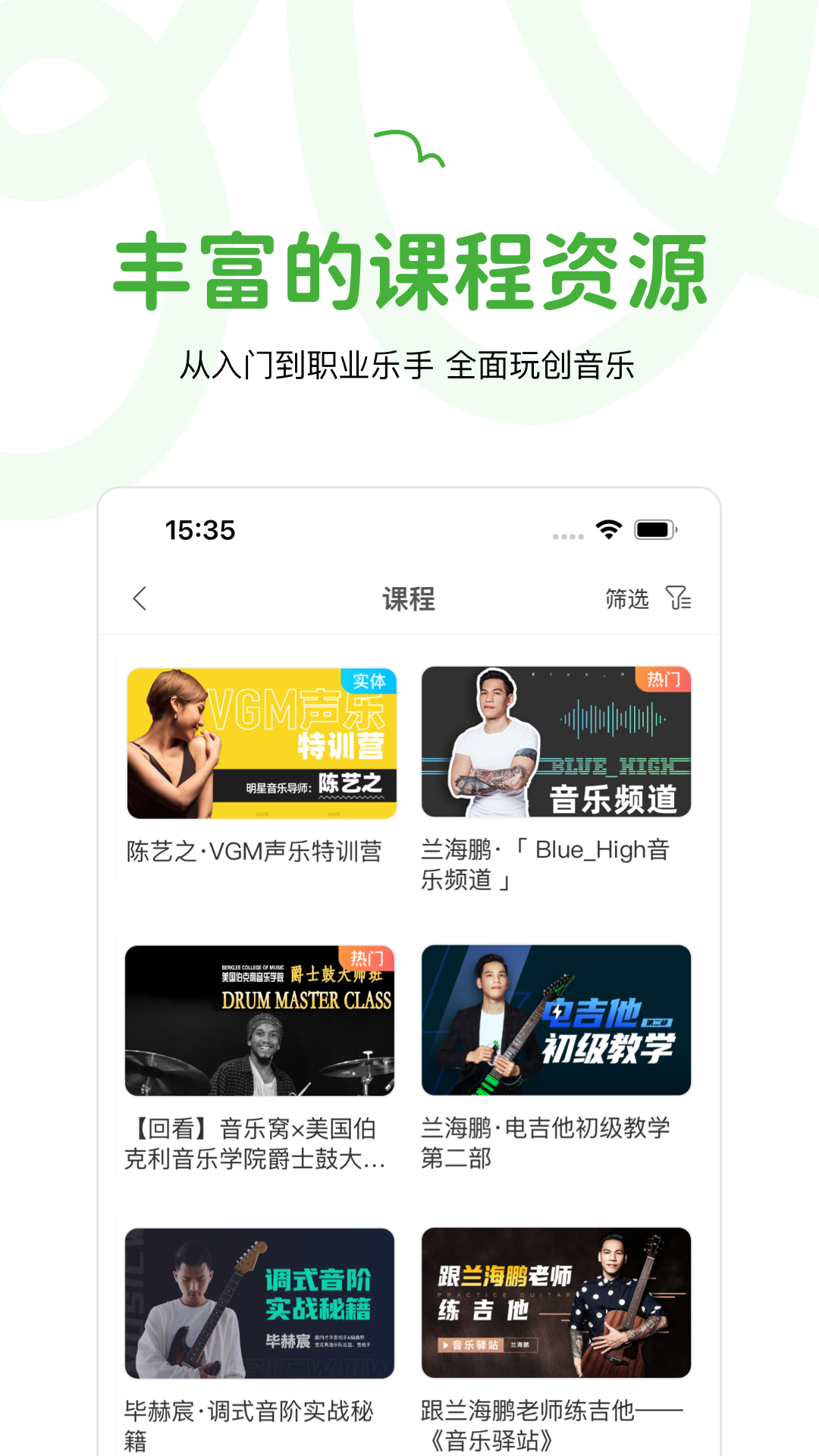Image resolution: width=819 pixels, height=1456 pixels.
Task: Select the 筛选 filter option
Action: (628, 598)
